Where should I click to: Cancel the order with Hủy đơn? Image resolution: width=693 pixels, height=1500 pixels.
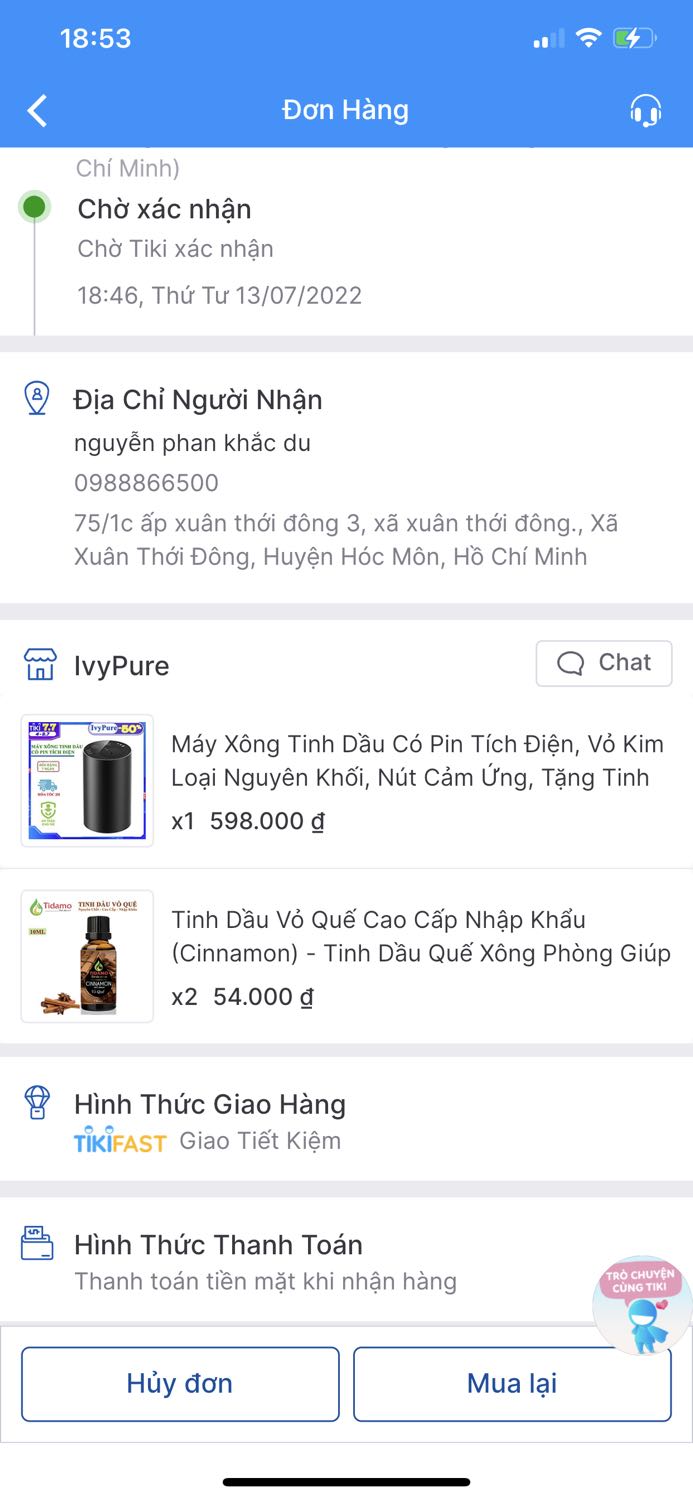pyautogui.click(x=180, y=1384)
